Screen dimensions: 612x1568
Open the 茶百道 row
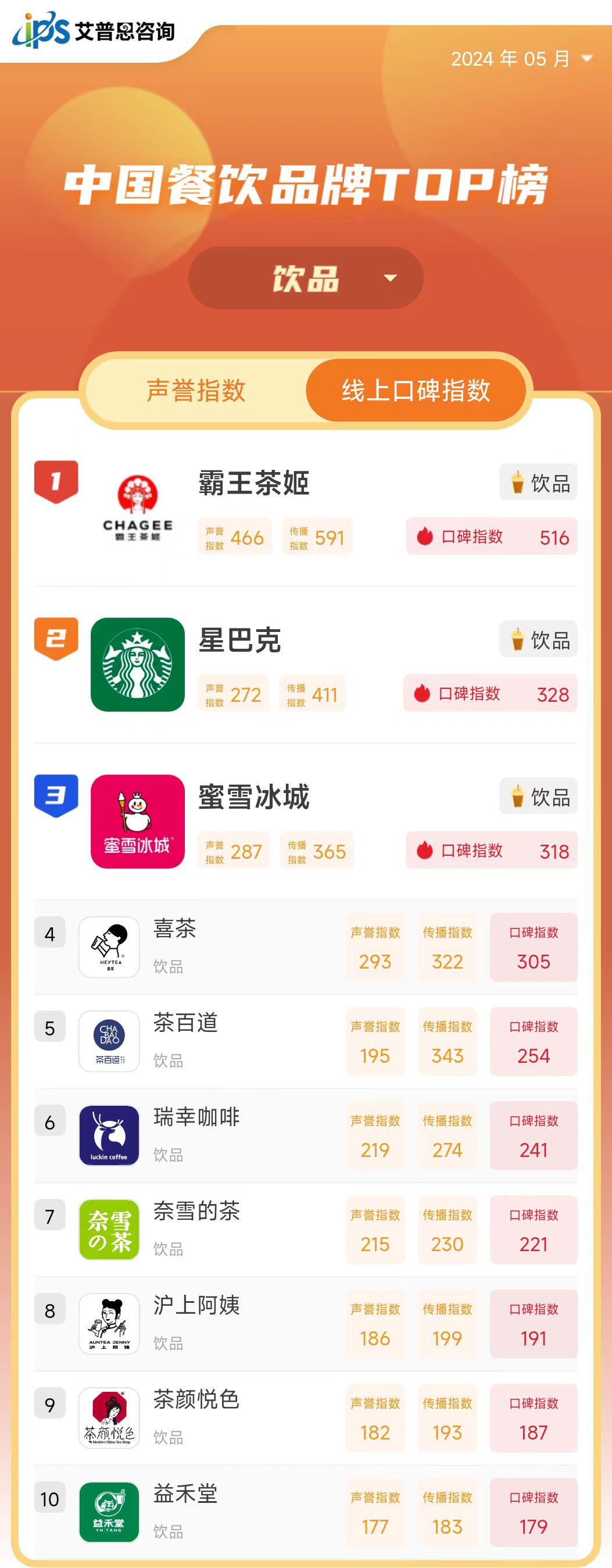(x=185, y=1023)
